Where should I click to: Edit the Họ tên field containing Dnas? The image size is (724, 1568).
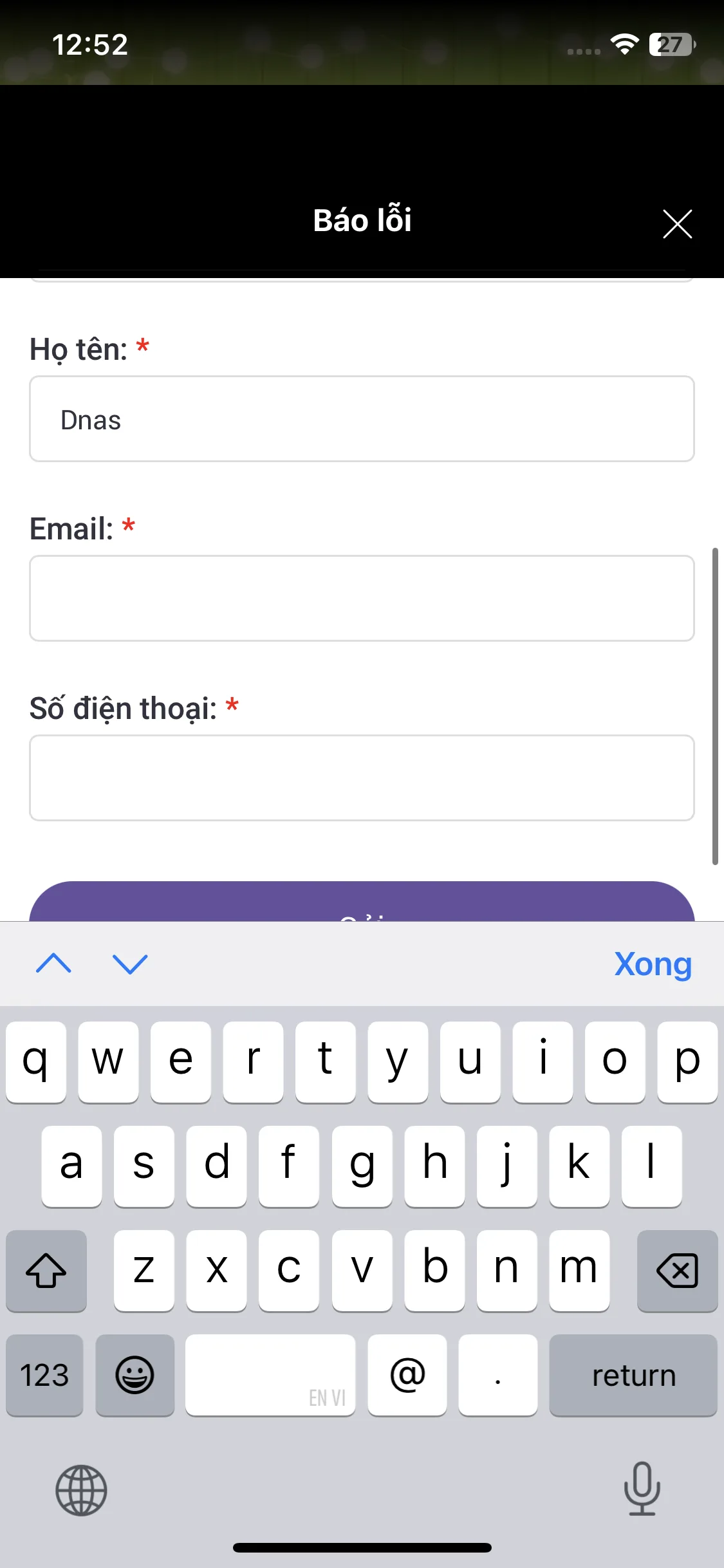(x=362, y=419)
